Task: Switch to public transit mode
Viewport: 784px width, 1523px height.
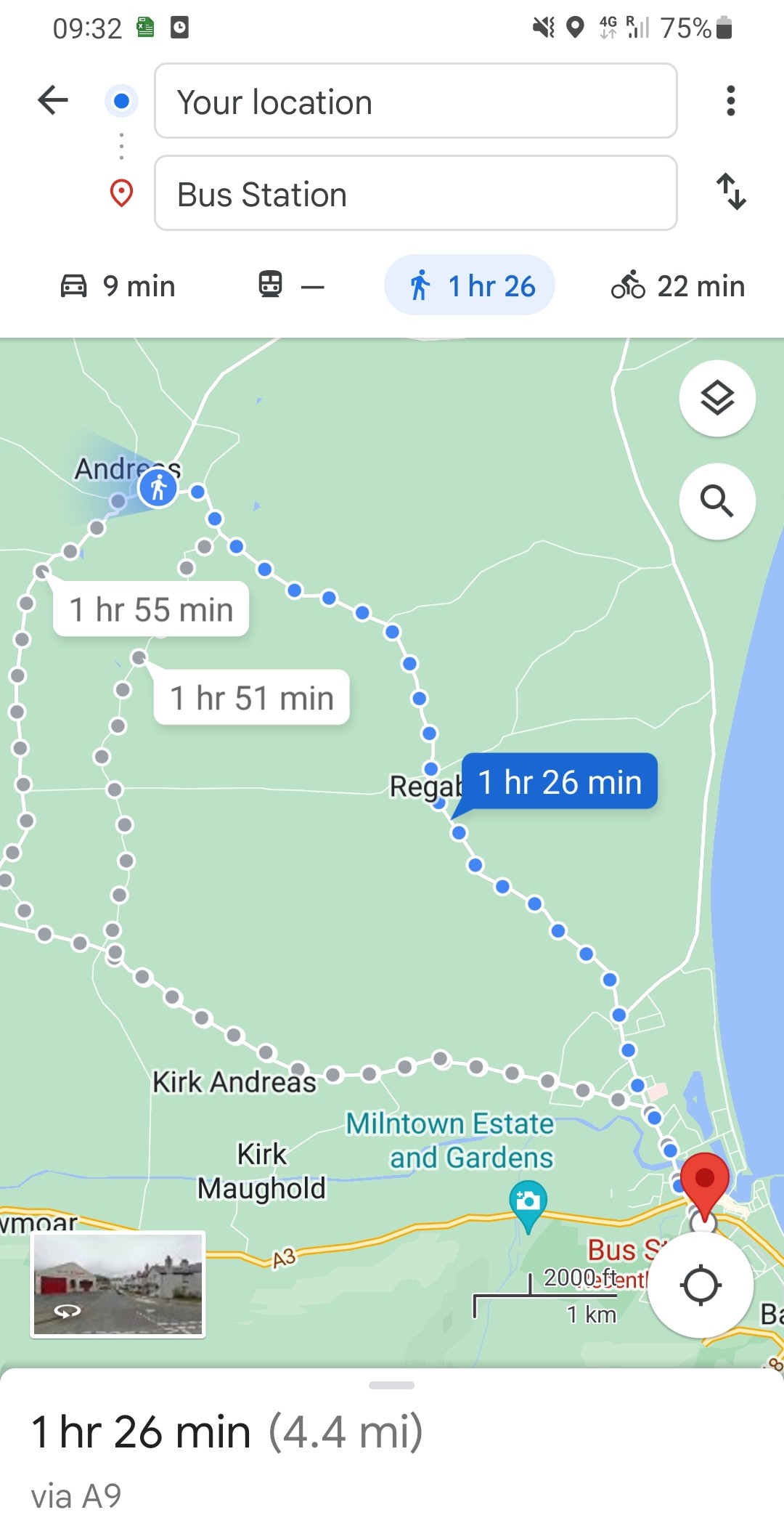Action: [x=290, y=285]
